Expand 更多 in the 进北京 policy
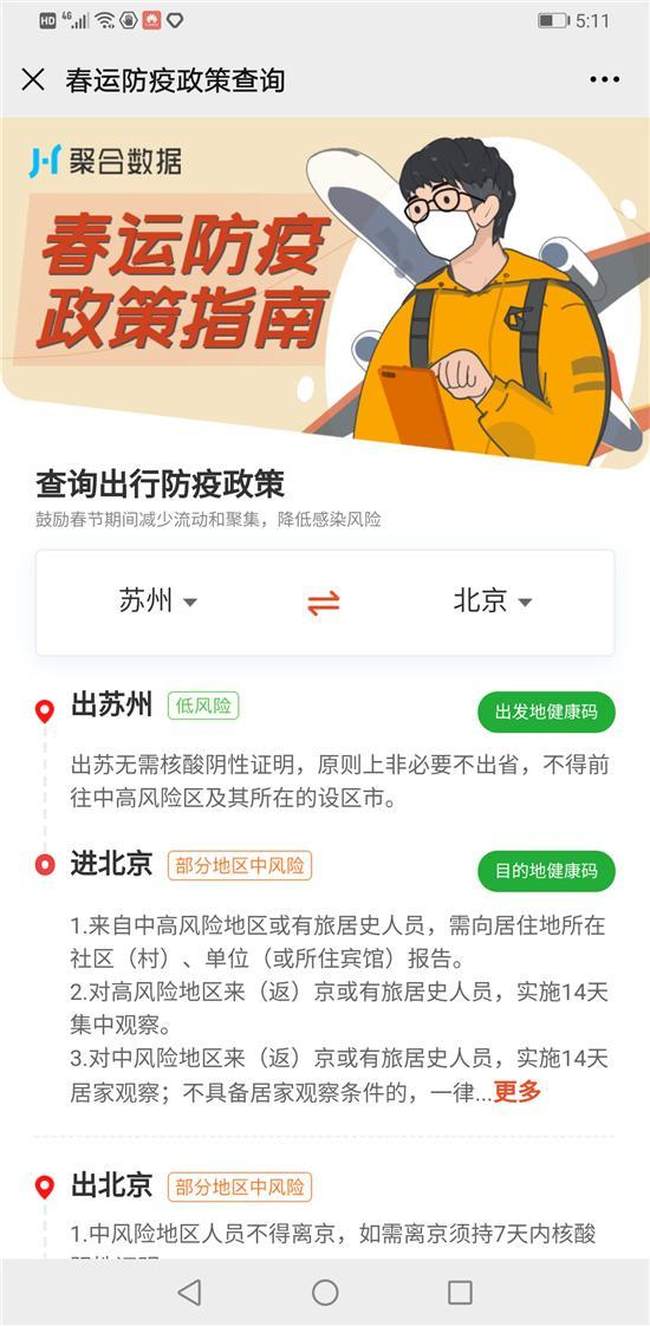 [517, 1091]
